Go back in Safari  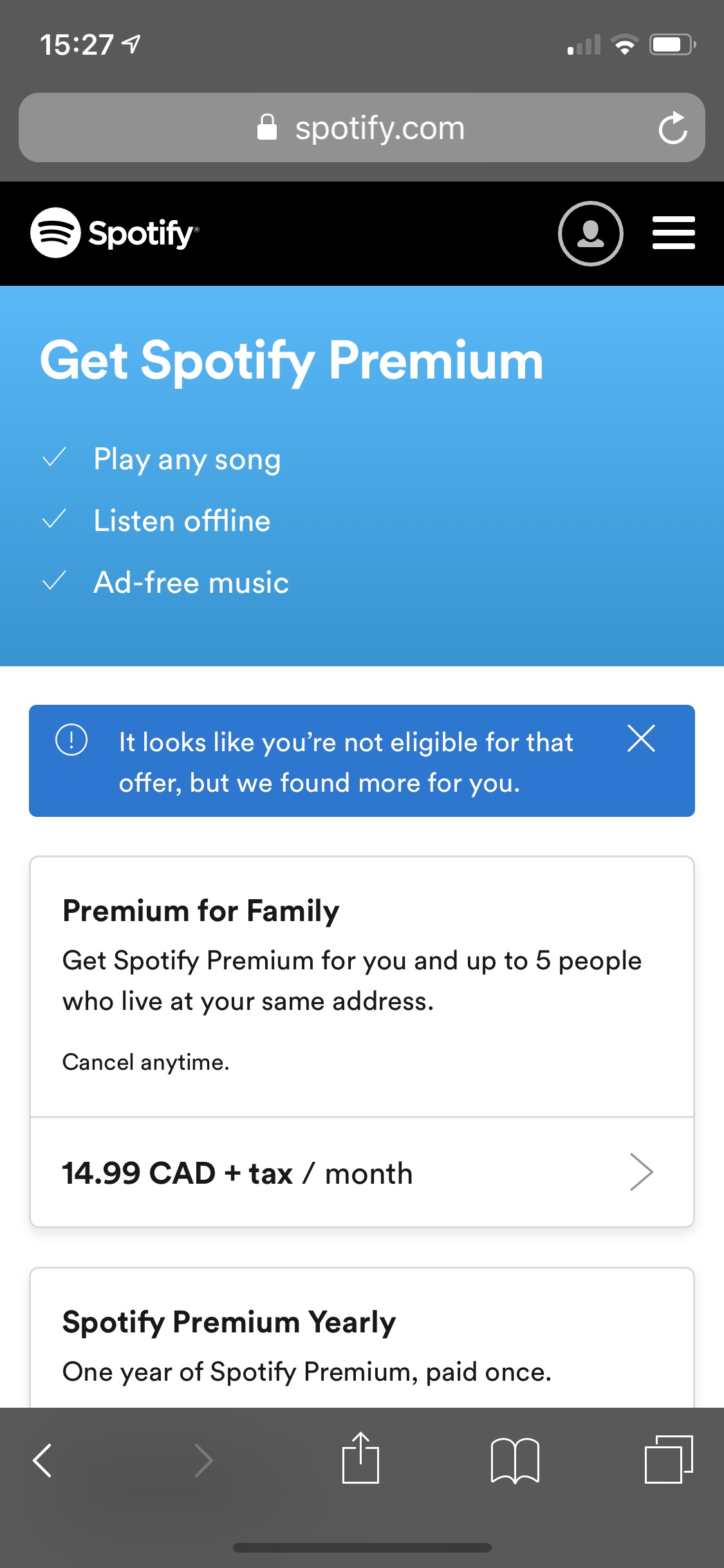point(42,1460)
